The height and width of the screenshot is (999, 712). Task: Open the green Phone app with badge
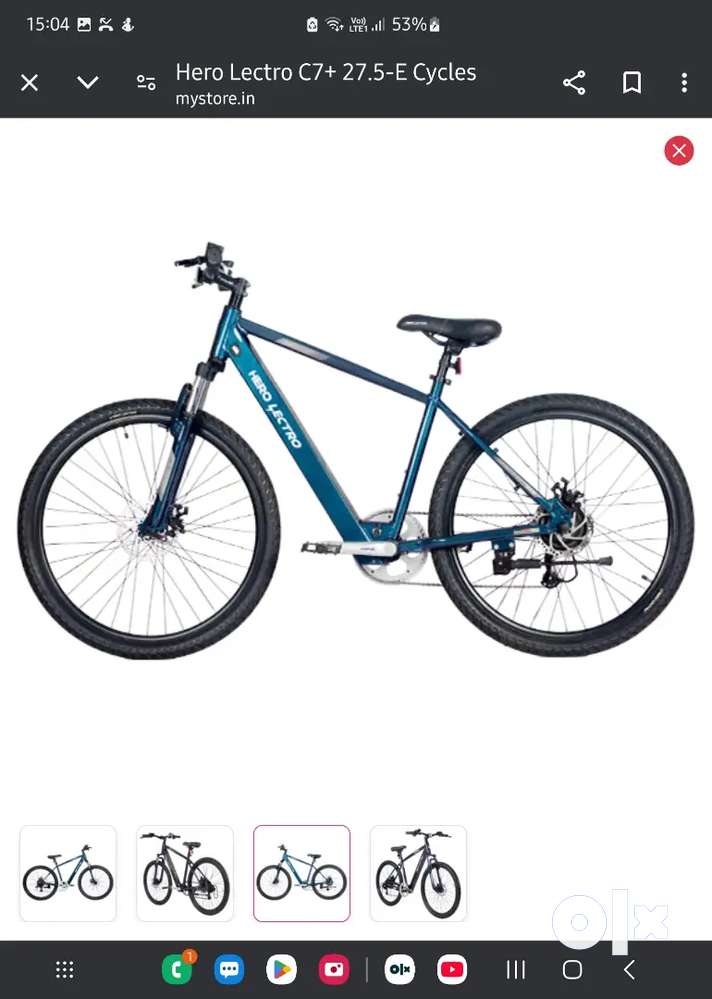point(177,969)
